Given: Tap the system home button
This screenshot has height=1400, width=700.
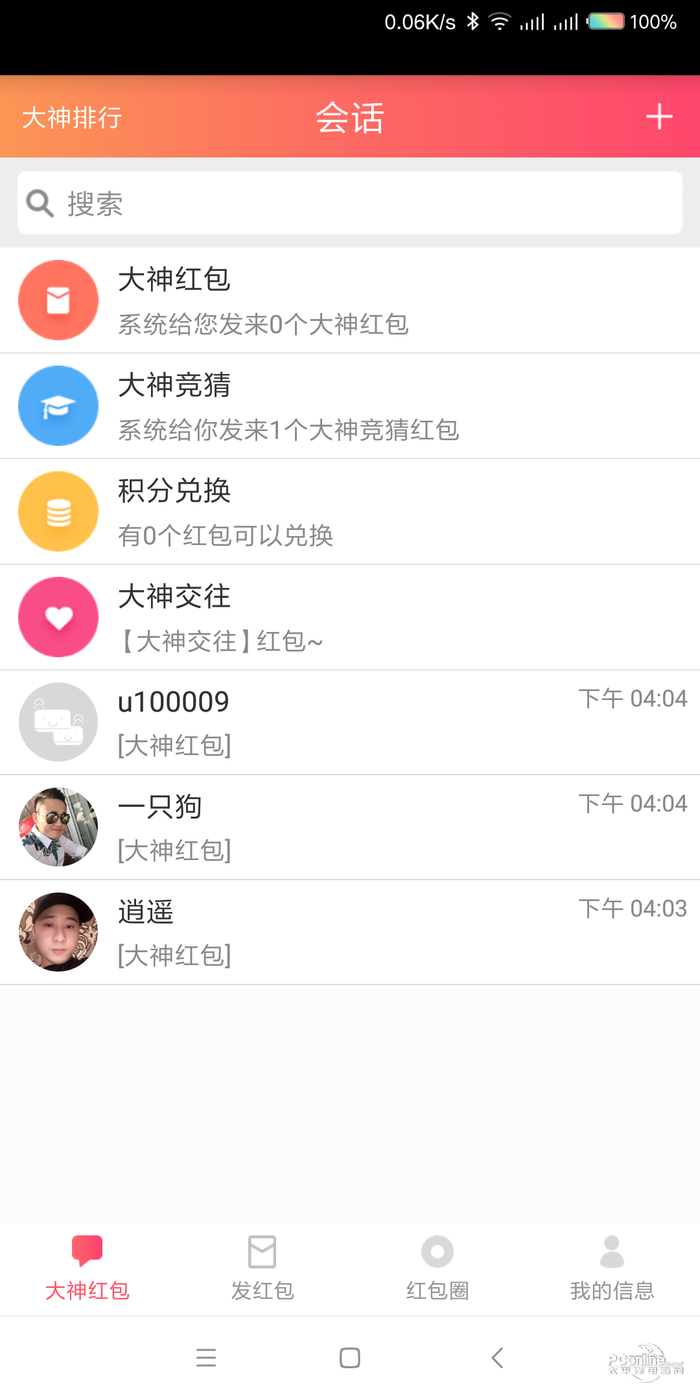Looking at the screenshot, I should [x=350, y=1357].
